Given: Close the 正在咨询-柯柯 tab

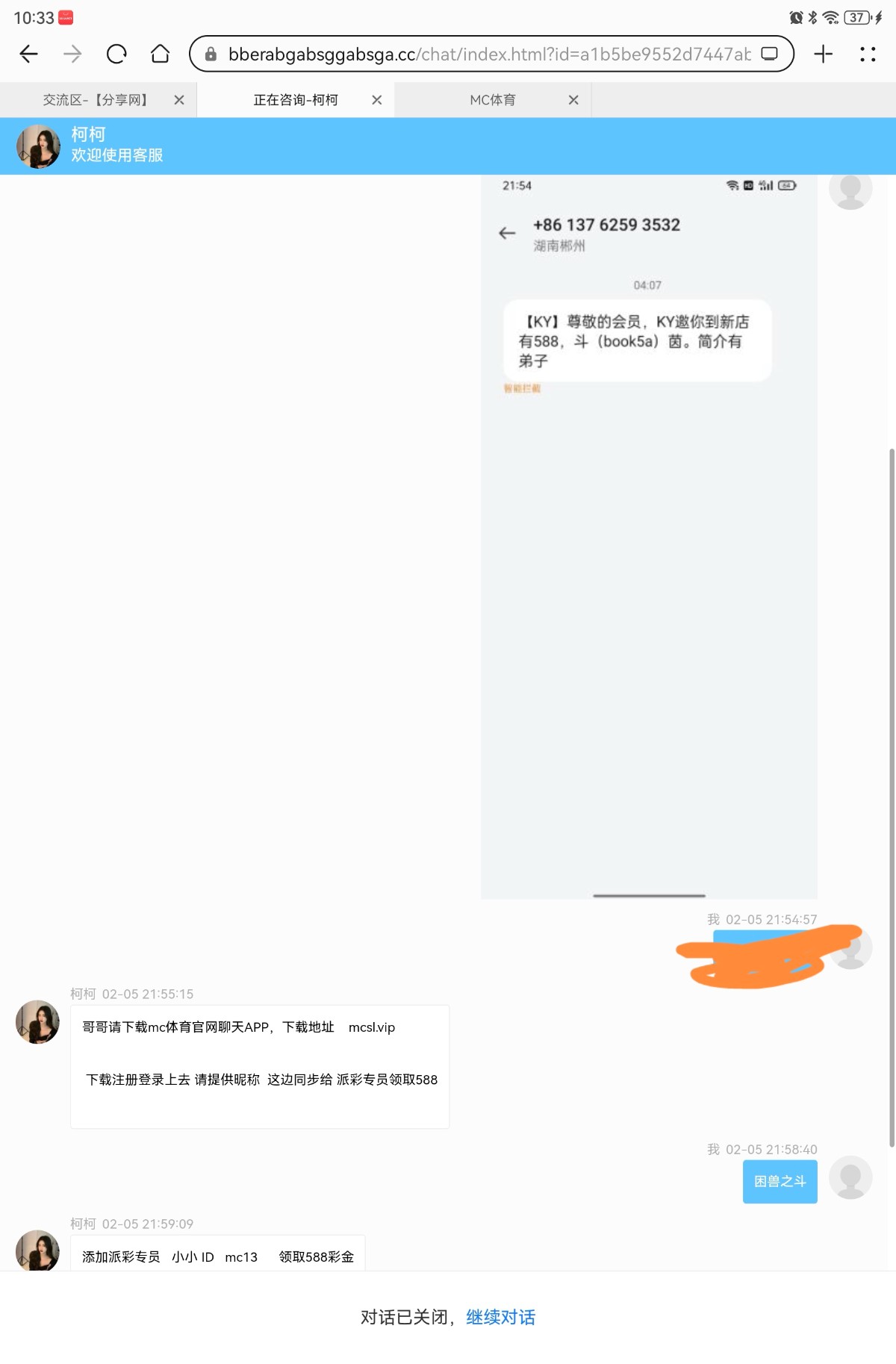Looking at the screenshot, I should point(377,100).
